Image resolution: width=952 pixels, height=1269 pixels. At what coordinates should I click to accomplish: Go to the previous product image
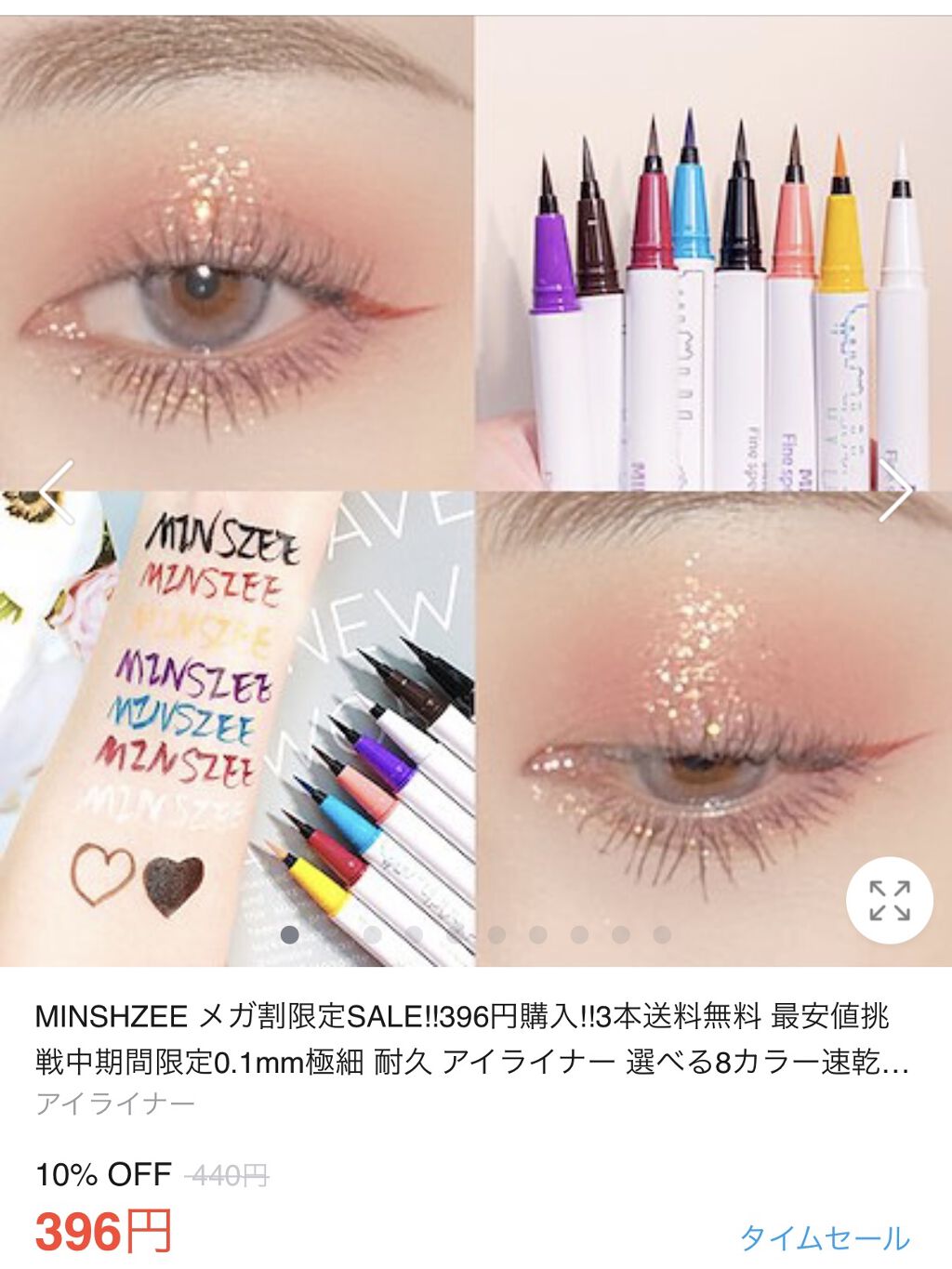57,491
